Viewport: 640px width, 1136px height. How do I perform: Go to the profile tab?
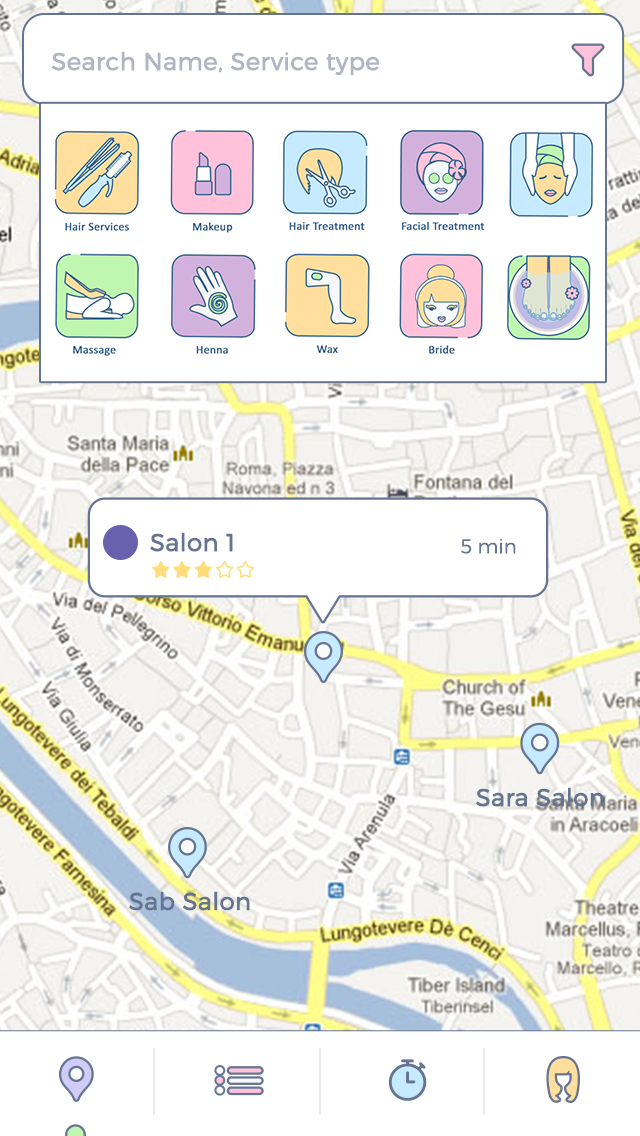(x=563, y=1080)
